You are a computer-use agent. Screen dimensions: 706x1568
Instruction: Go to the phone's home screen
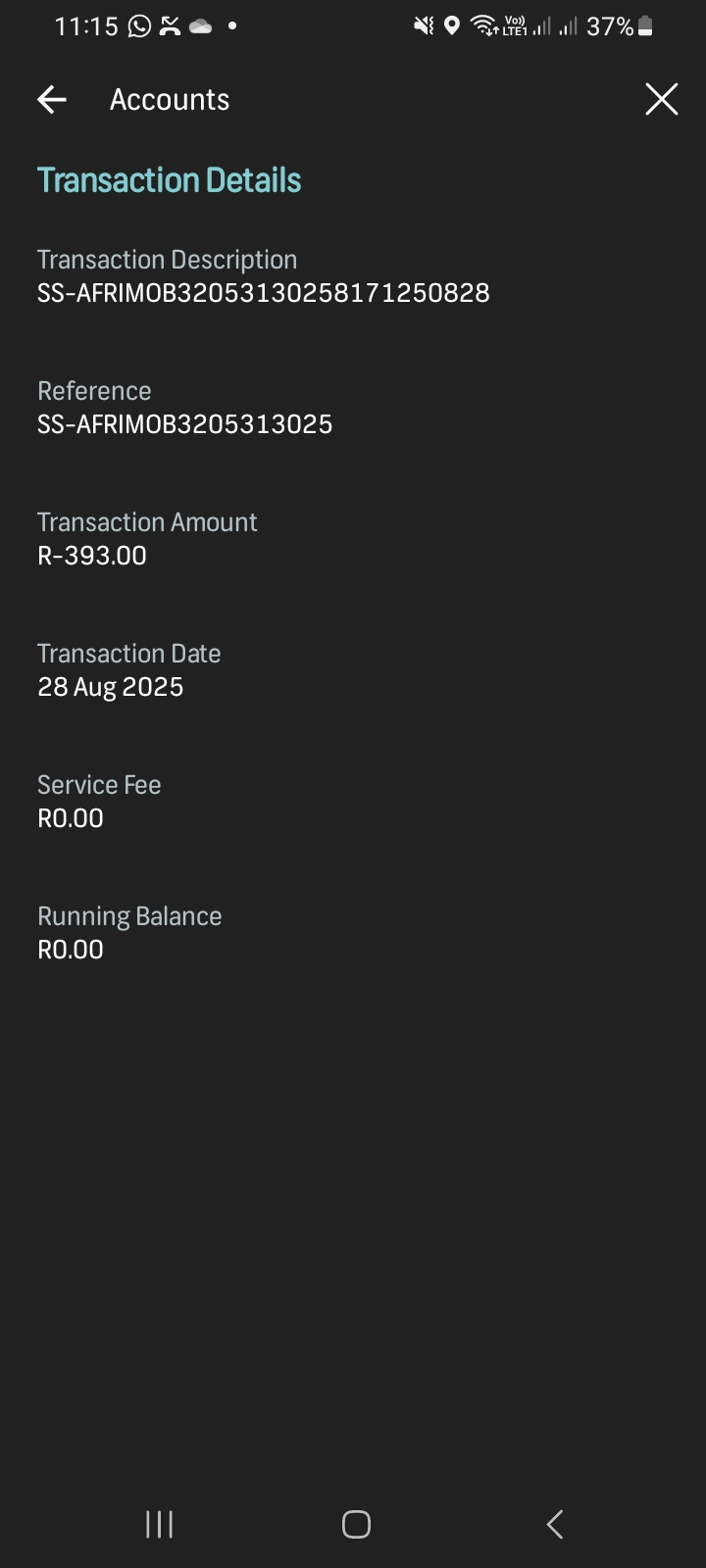[356, 1524]
